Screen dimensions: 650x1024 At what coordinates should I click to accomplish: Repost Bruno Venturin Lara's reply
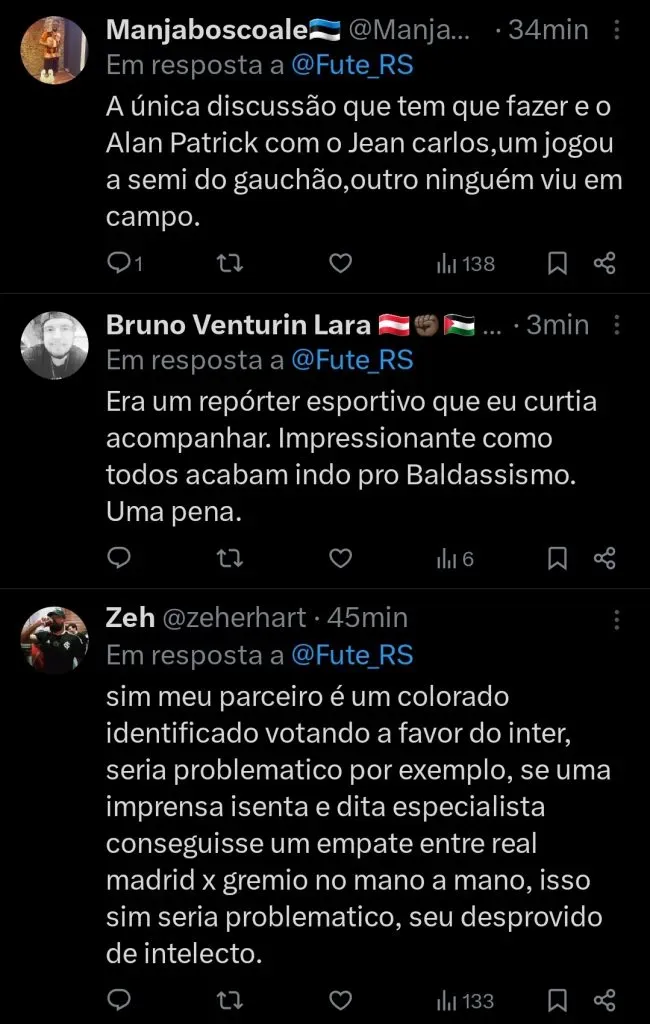point(228,558)
